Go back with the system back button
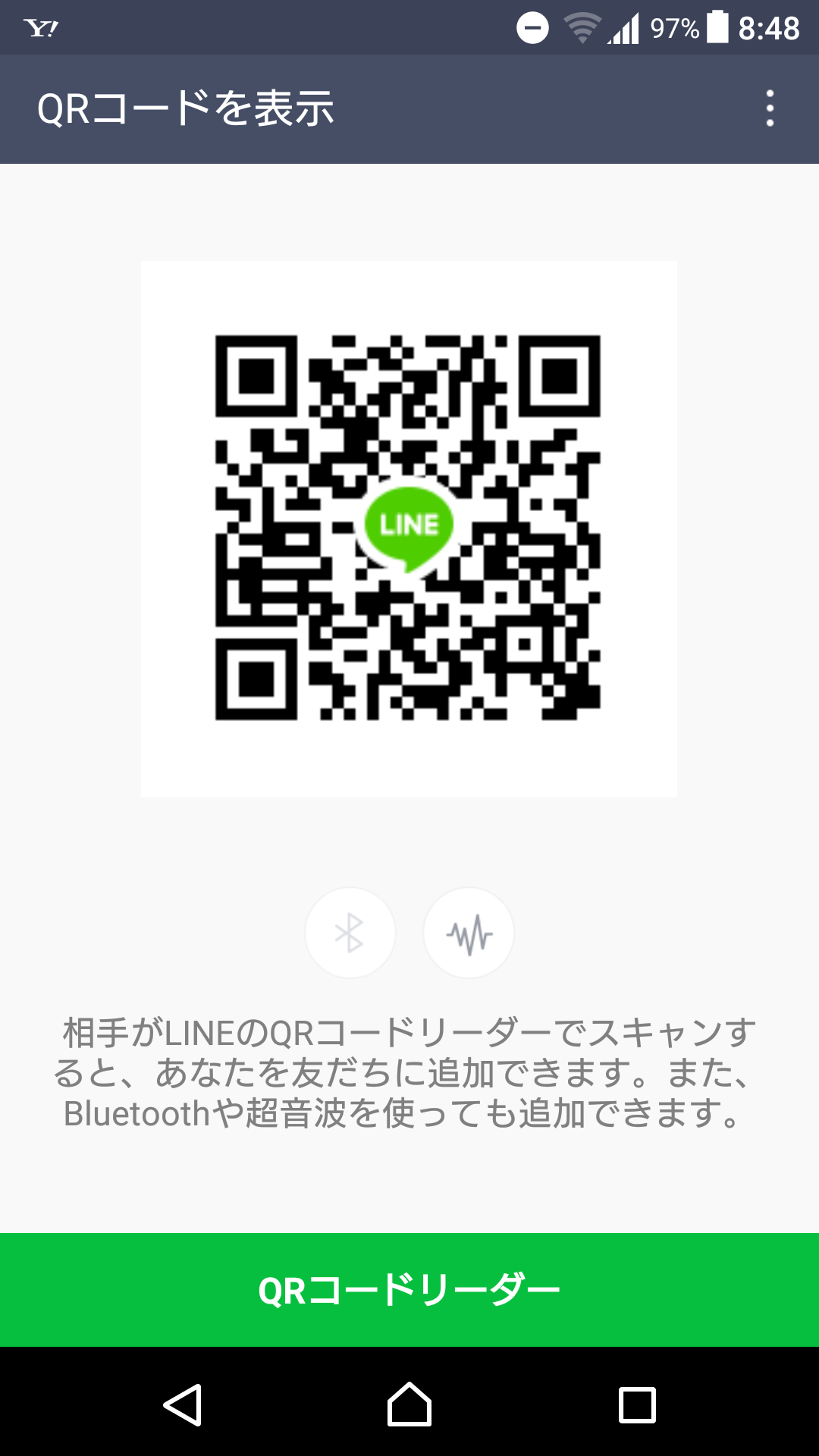The width and height of the screenshot is (819, 1456). point(183,1404)
